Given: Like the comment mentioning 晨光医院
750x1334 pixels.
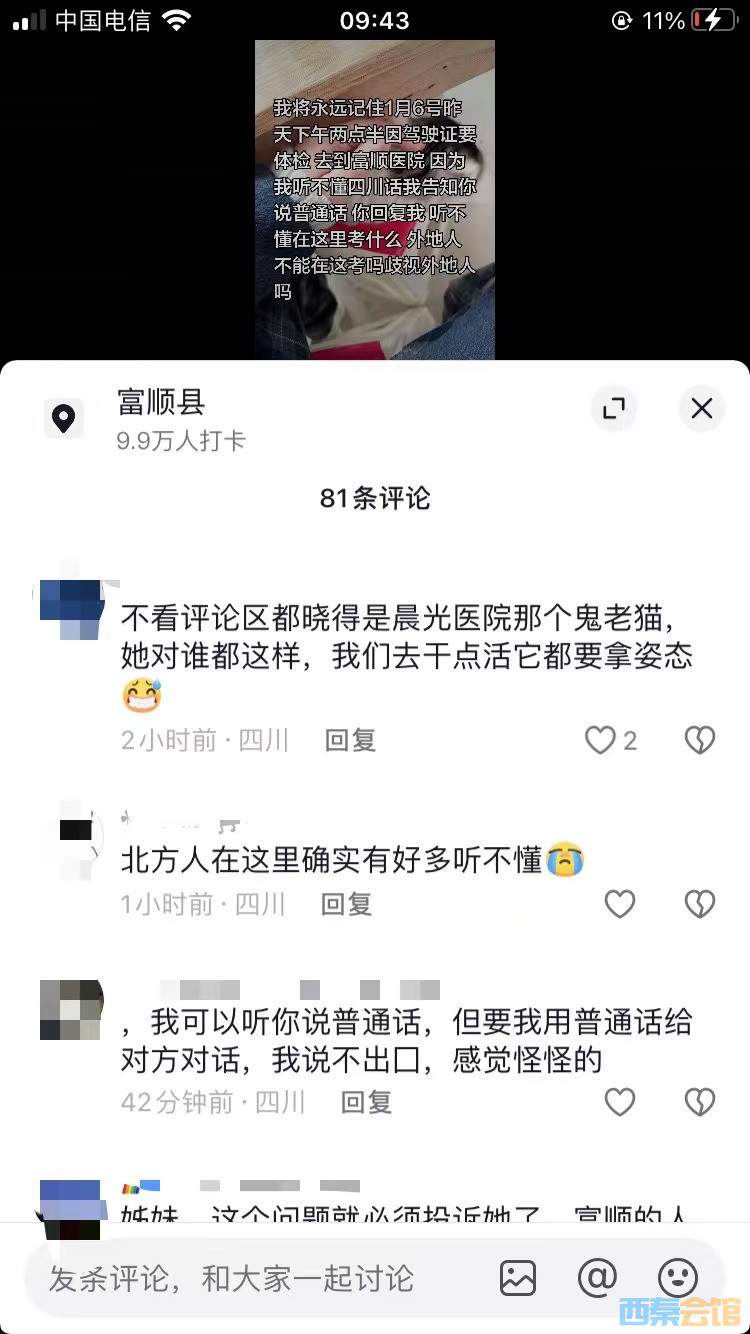Looking at the screenshot, I should pos(600,740).
